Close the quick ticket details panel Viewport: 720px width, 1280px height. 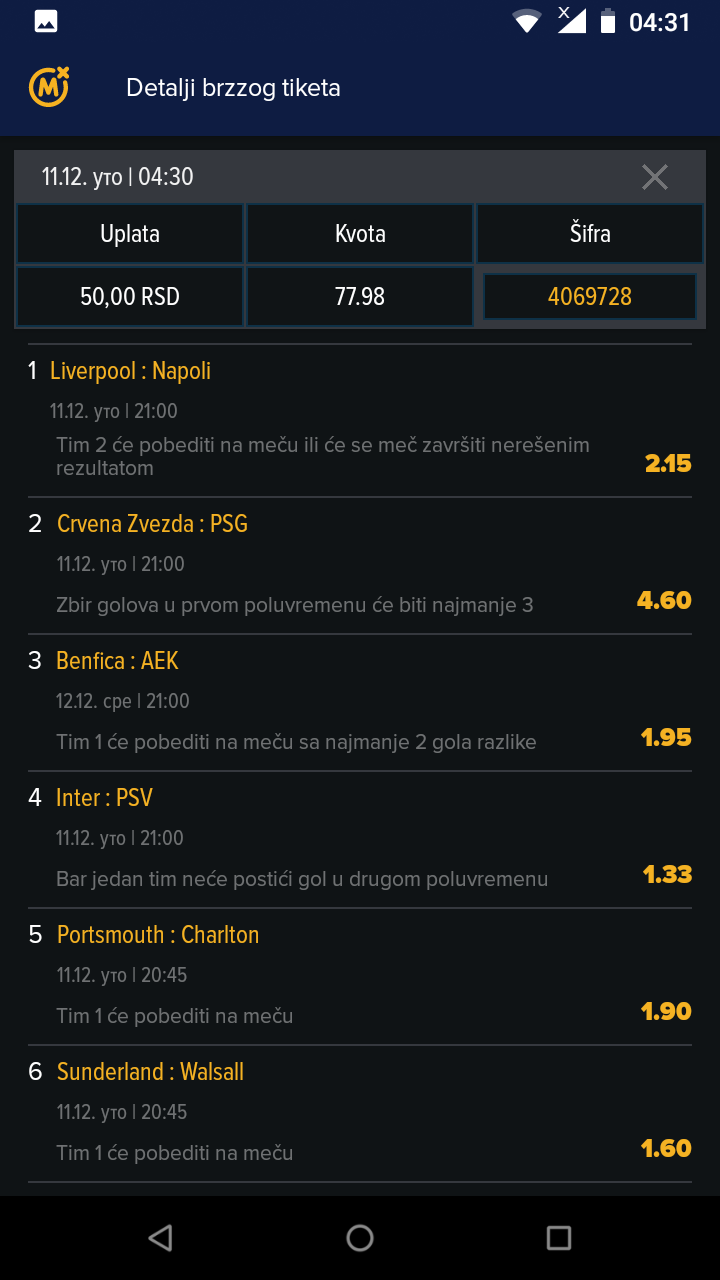(655, 177)
